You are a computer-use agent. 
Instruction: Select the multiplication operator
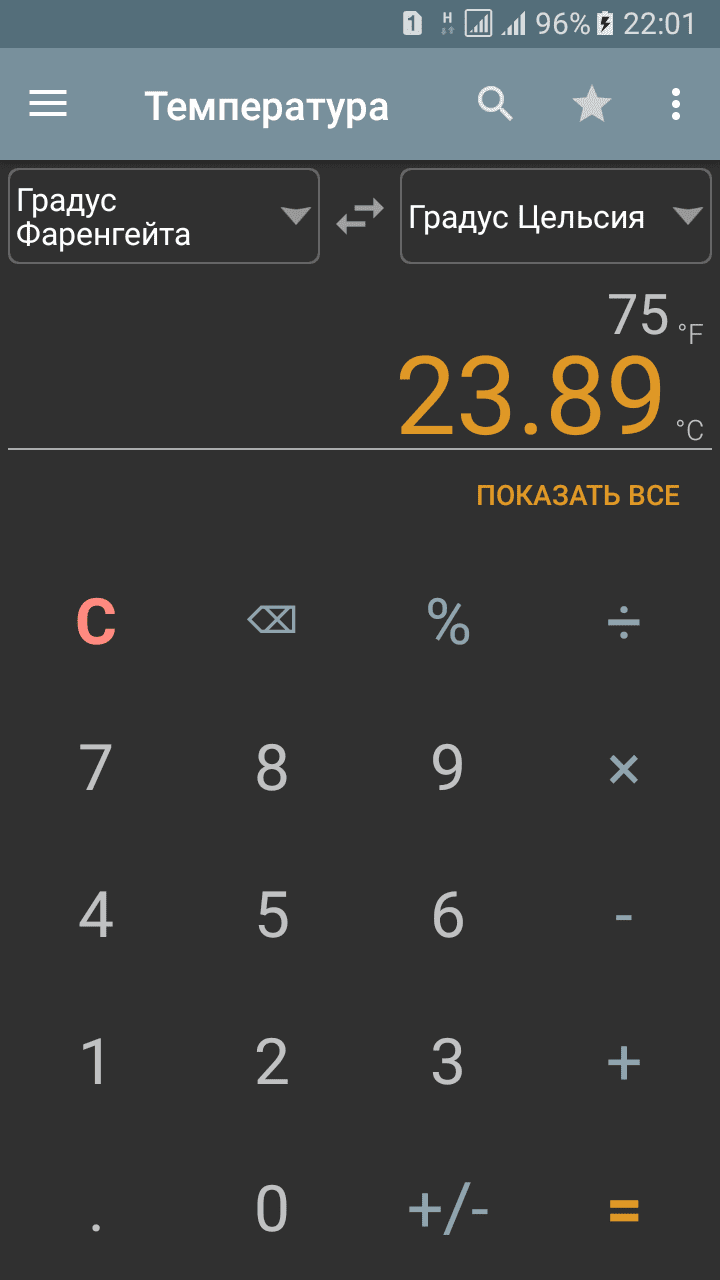[624, 768]
